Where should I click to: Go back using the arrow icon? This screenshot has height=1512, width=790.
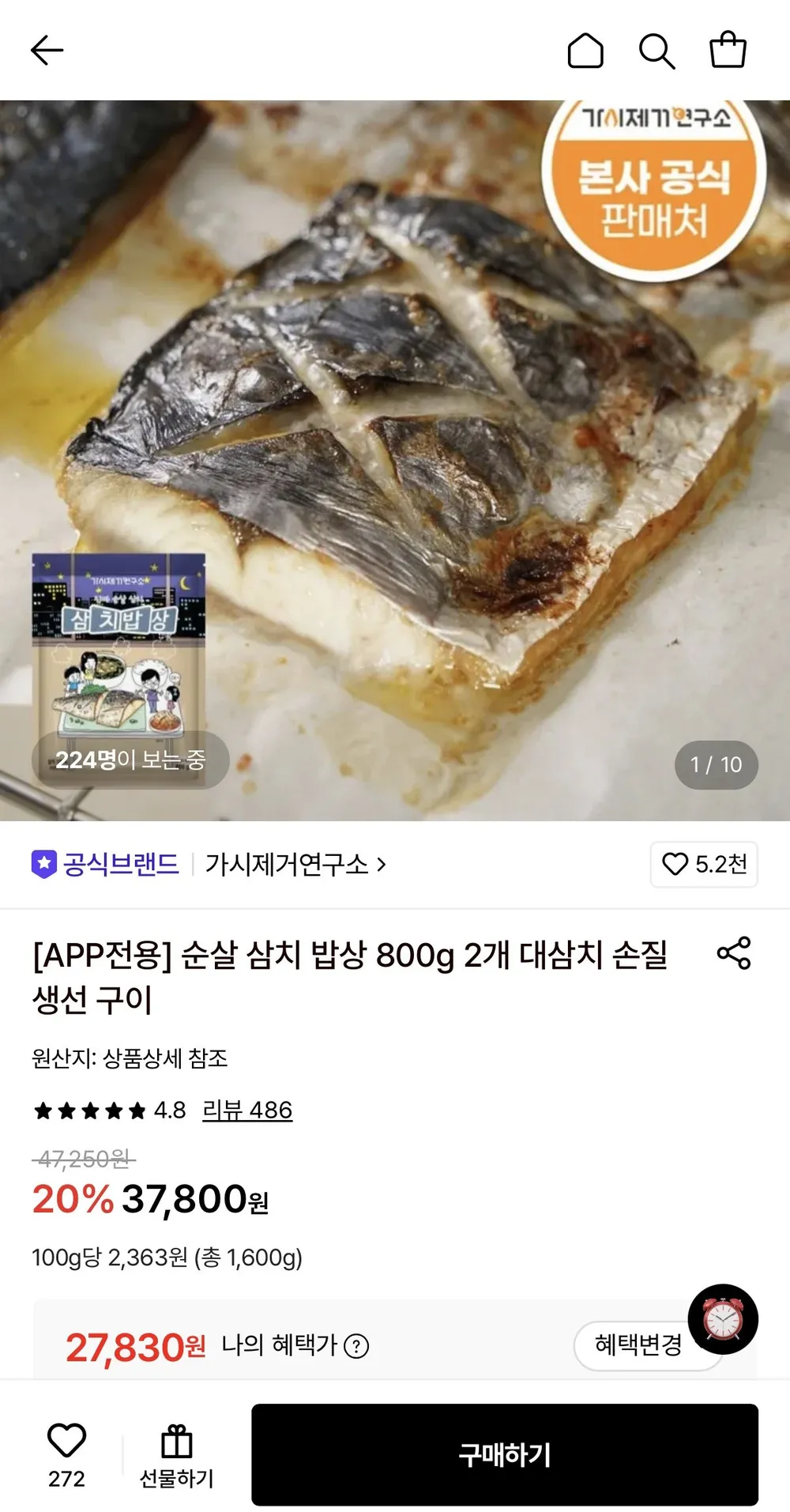(x=47, y=51)
